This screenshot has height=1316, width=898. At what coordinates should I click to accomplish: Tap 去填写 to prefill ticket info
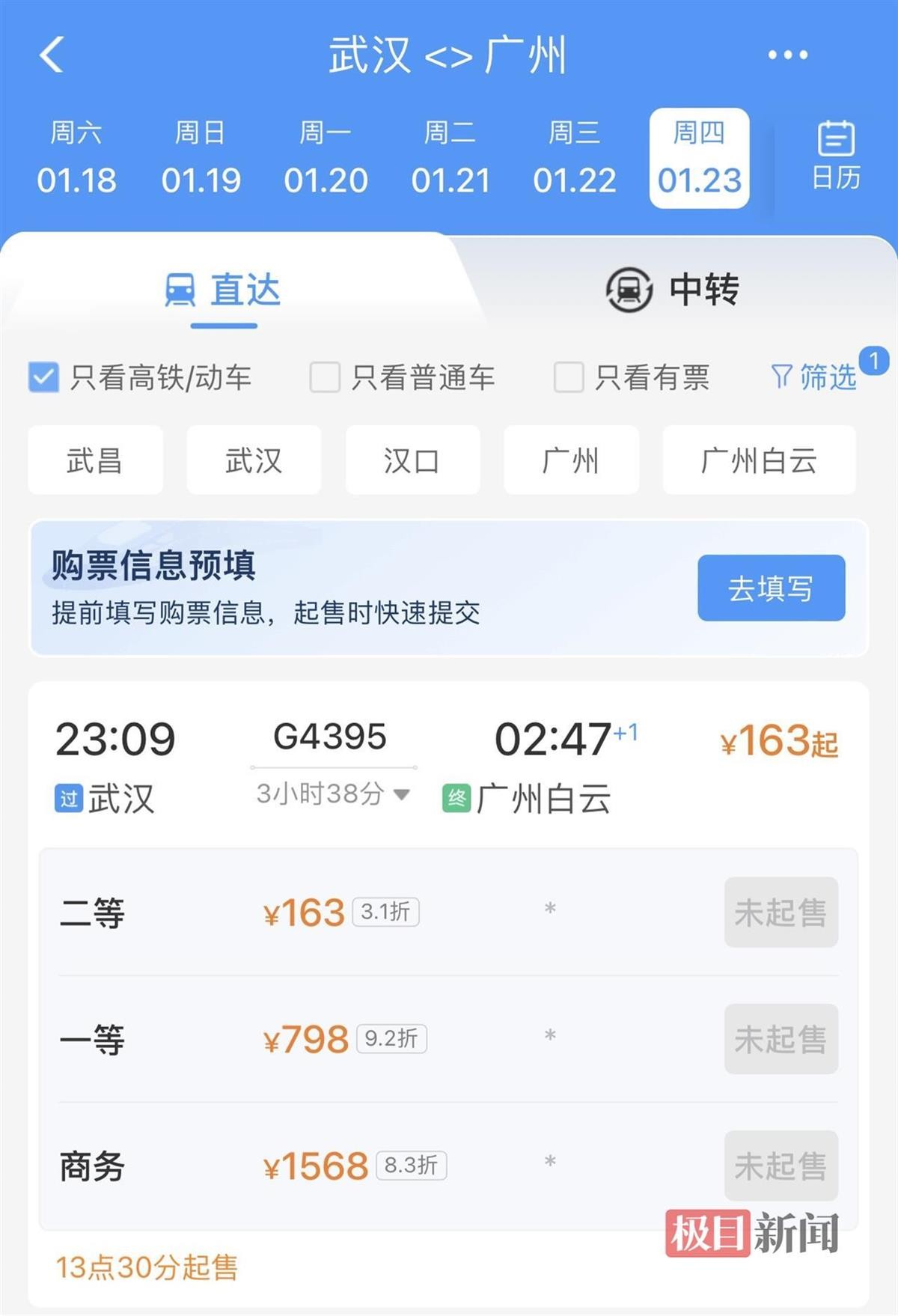click(x=771, y=588)
